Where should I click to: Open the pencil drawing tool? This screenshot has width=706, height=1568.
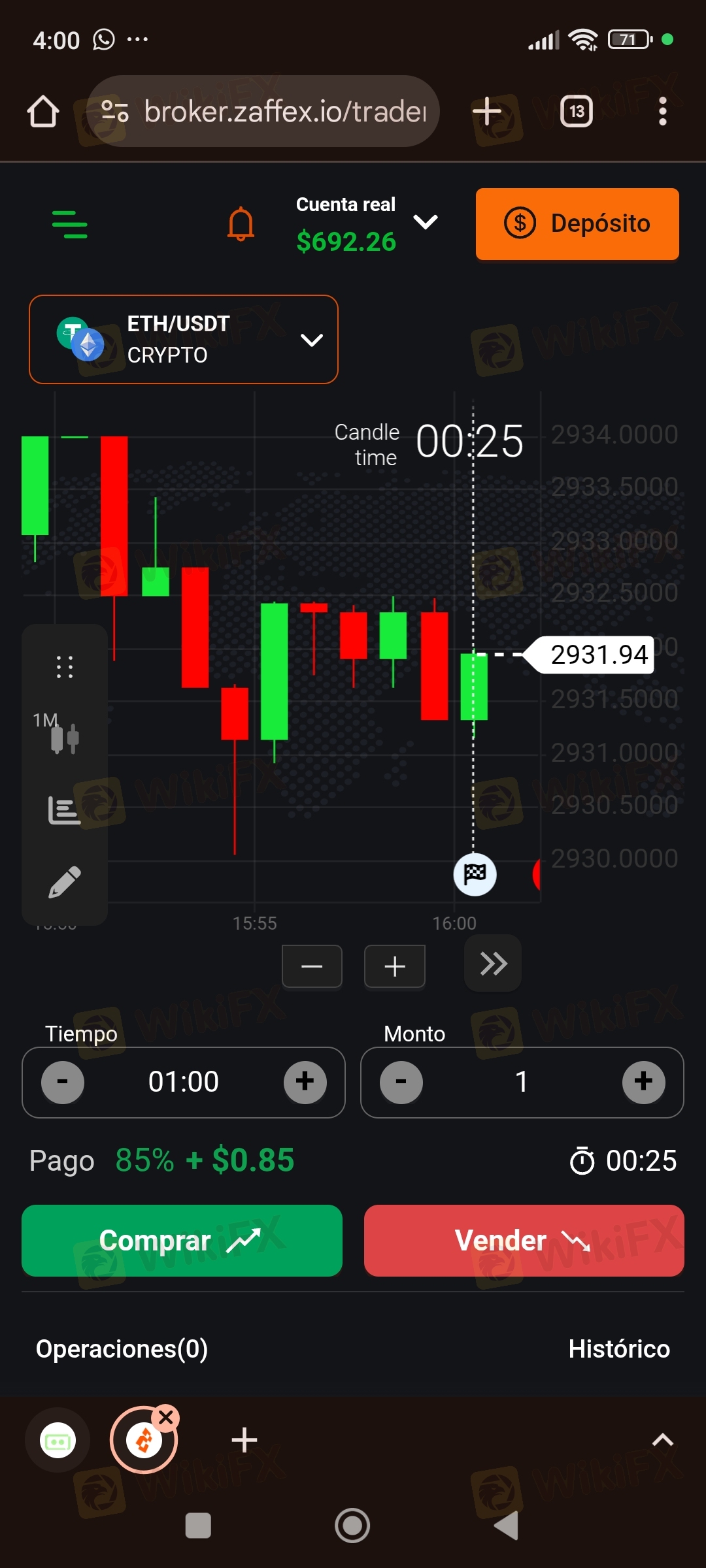(x=64, y=883)
